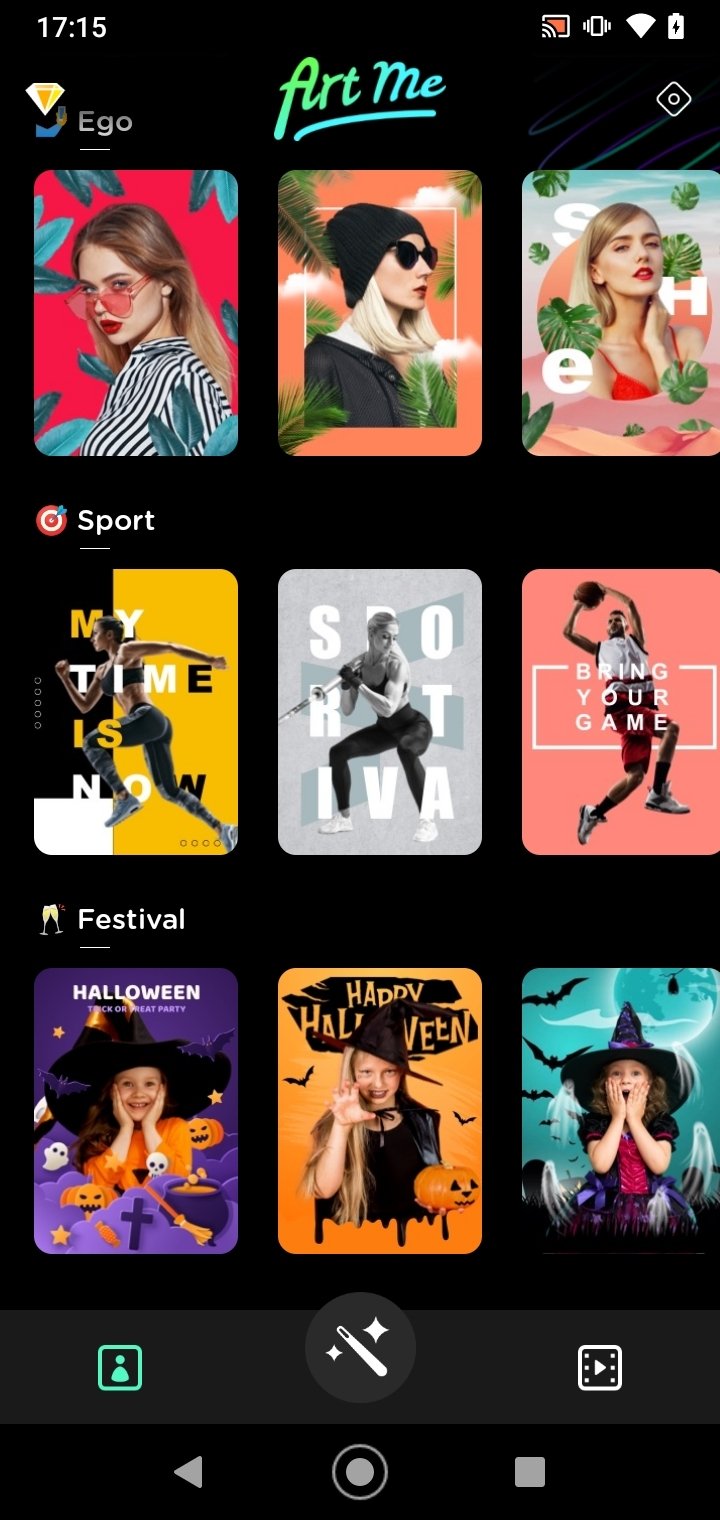
Task: Open the My Time Is Now template
Action: click(136, 712)
